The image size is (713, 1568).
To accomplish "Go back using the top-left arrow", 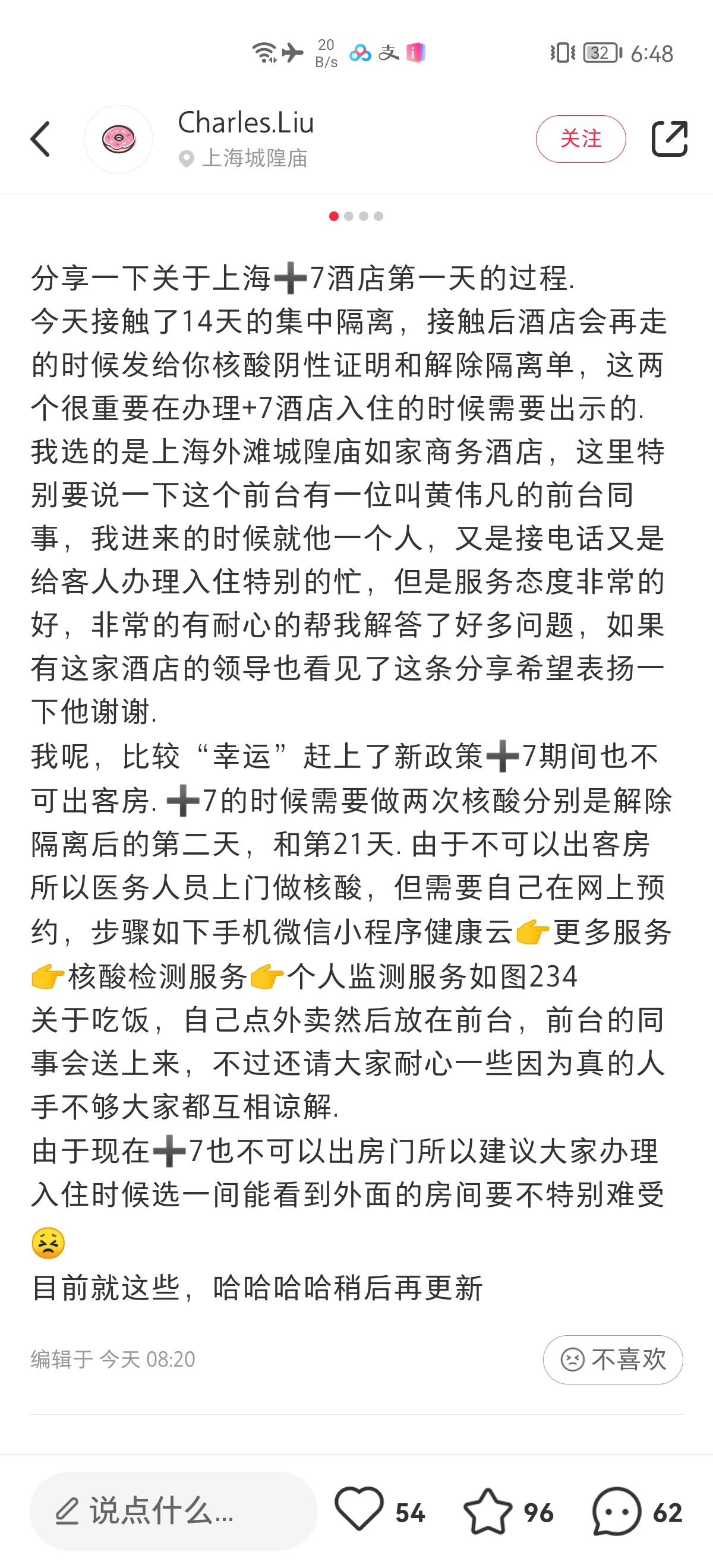I will point(40,140).
